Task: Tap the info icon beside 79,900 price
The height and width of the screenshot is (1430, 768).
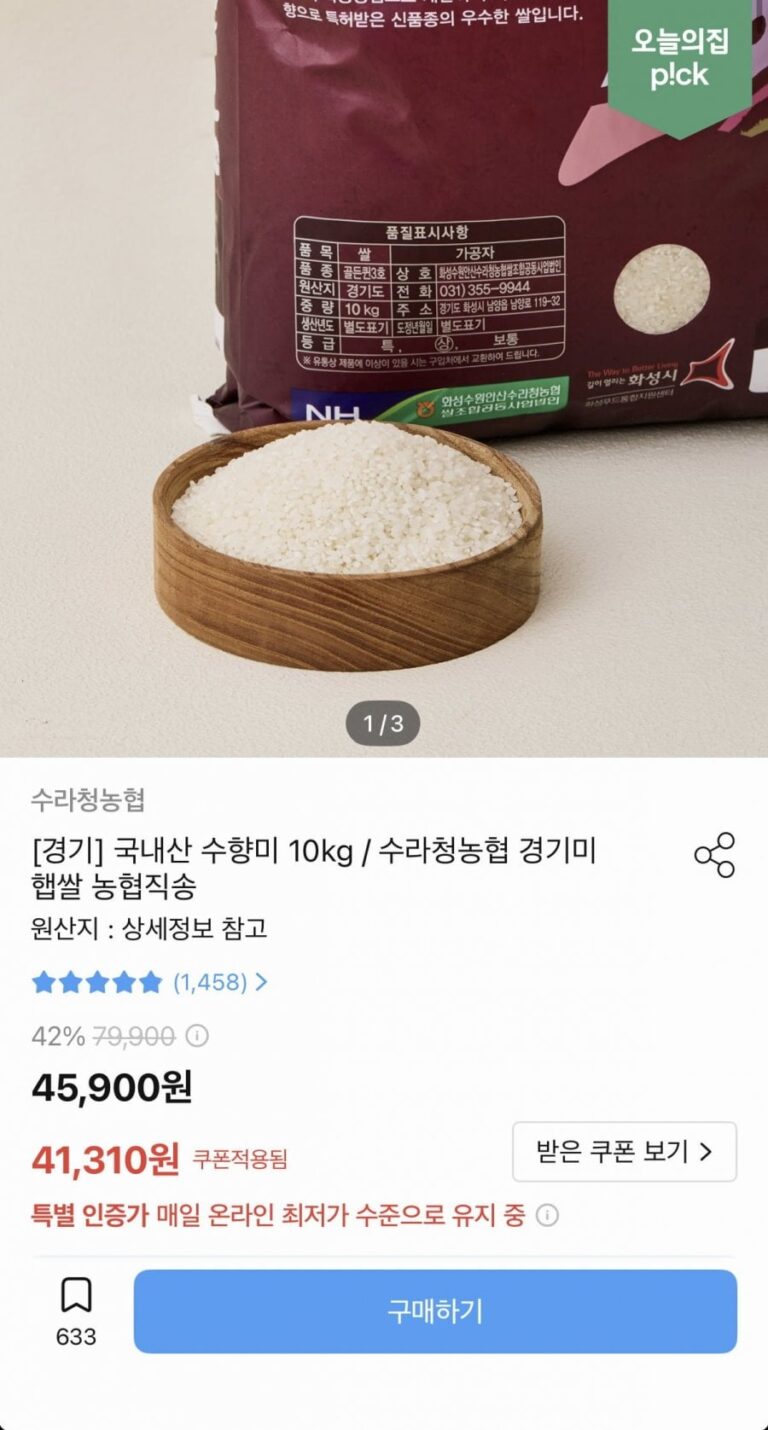Action: [198, 1036]
